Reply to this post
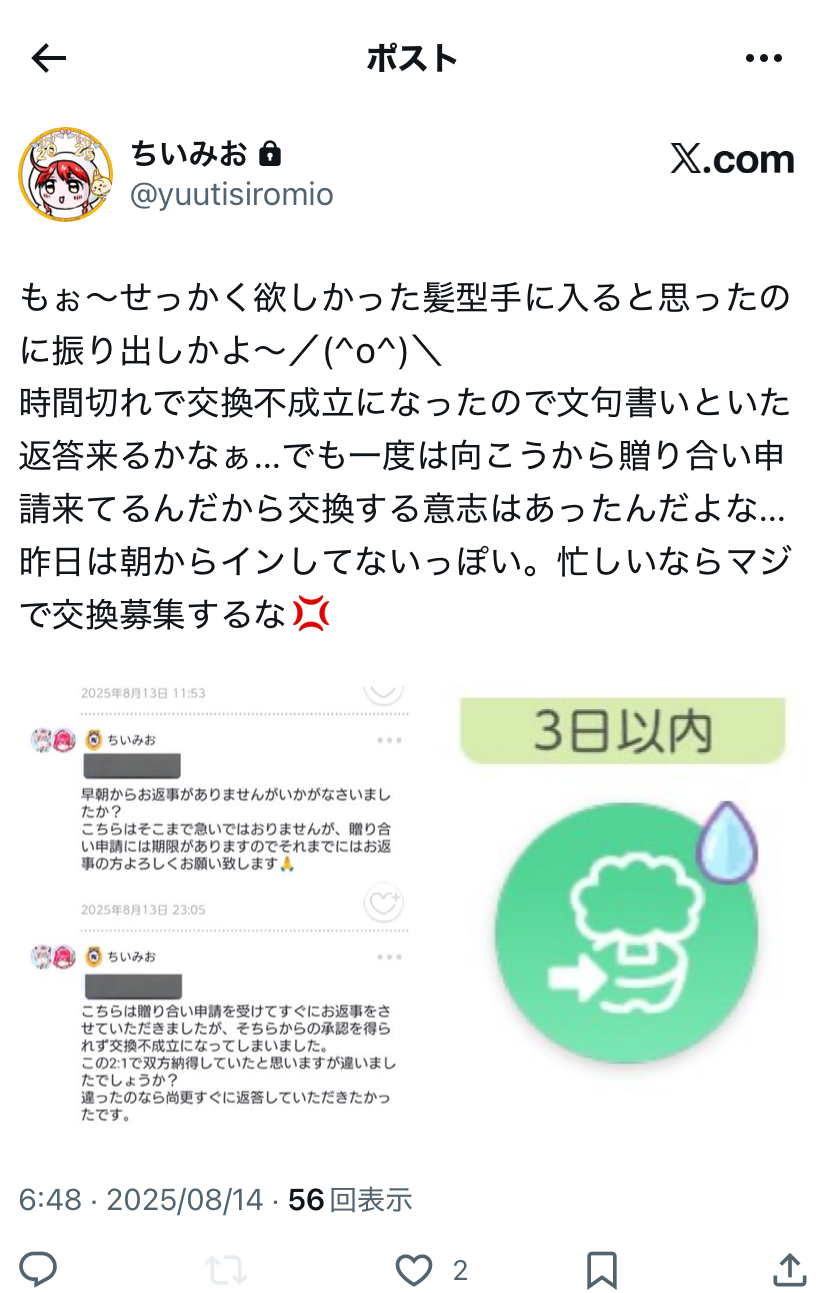This screenshot has width=828, height=1293. point(38,1270)
